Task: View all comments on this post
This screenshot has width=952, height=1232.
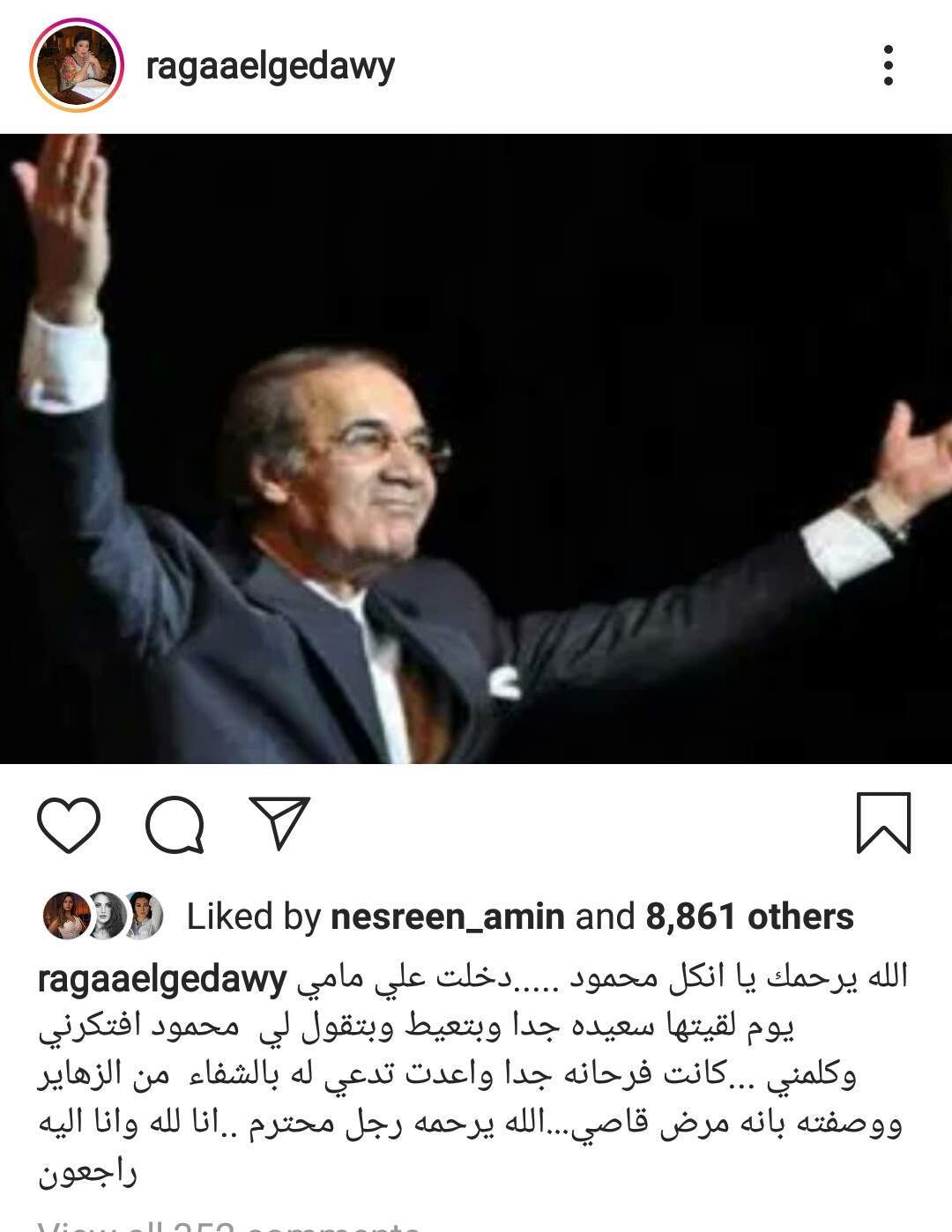Action: 229,1225
